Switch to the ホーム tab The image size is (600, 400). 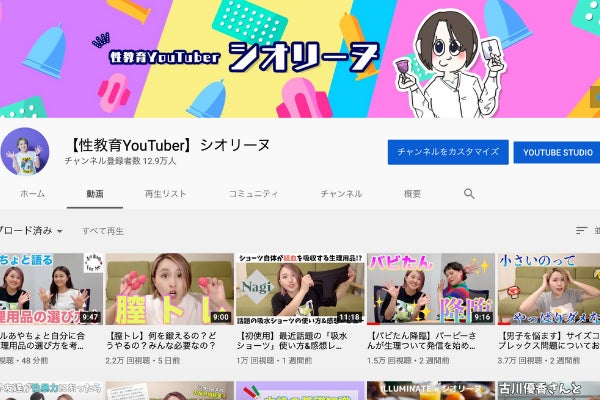(32, 193)
